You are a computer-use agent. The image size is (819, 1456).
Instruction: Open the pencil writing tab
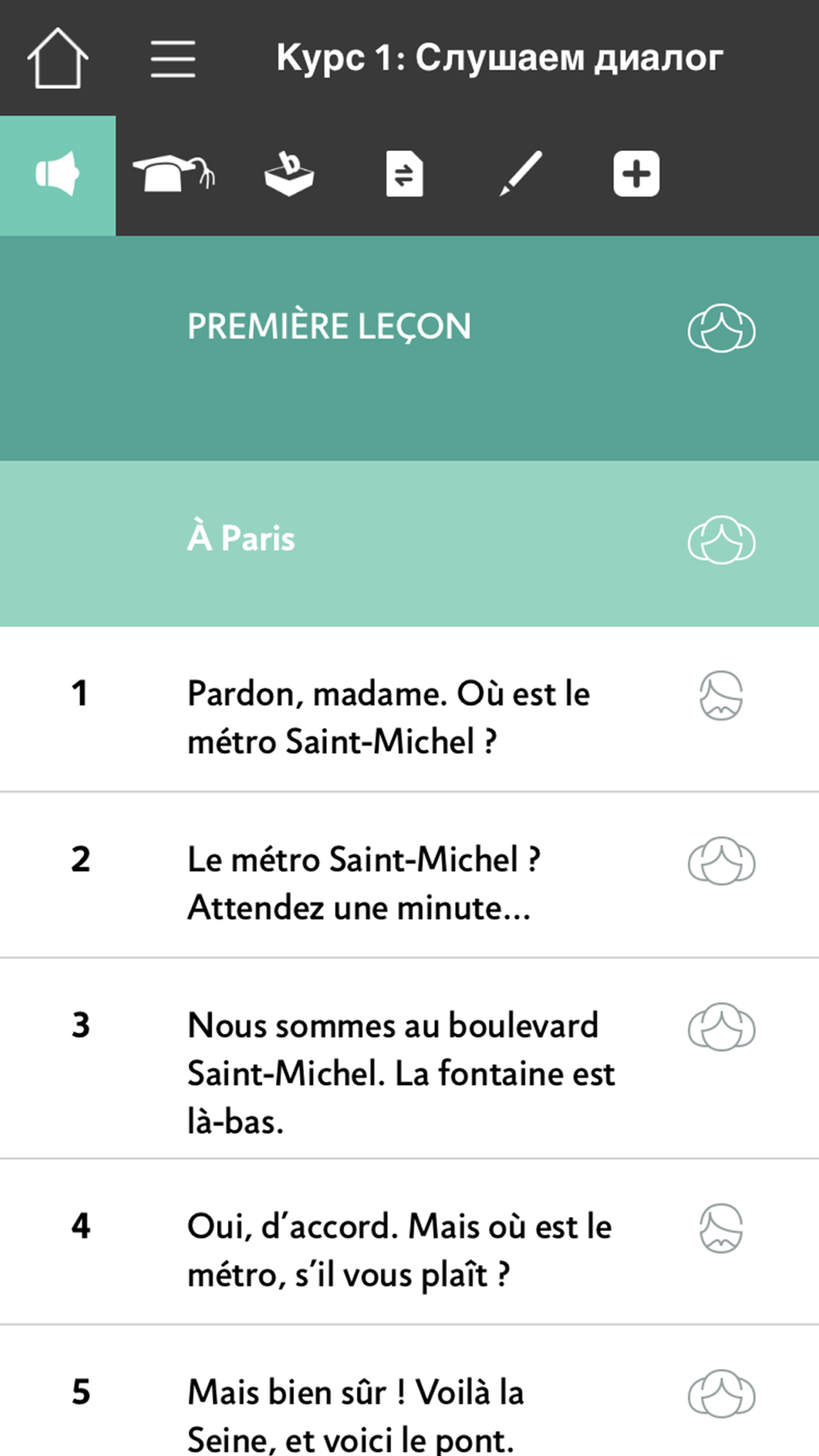tap(521, 174)
